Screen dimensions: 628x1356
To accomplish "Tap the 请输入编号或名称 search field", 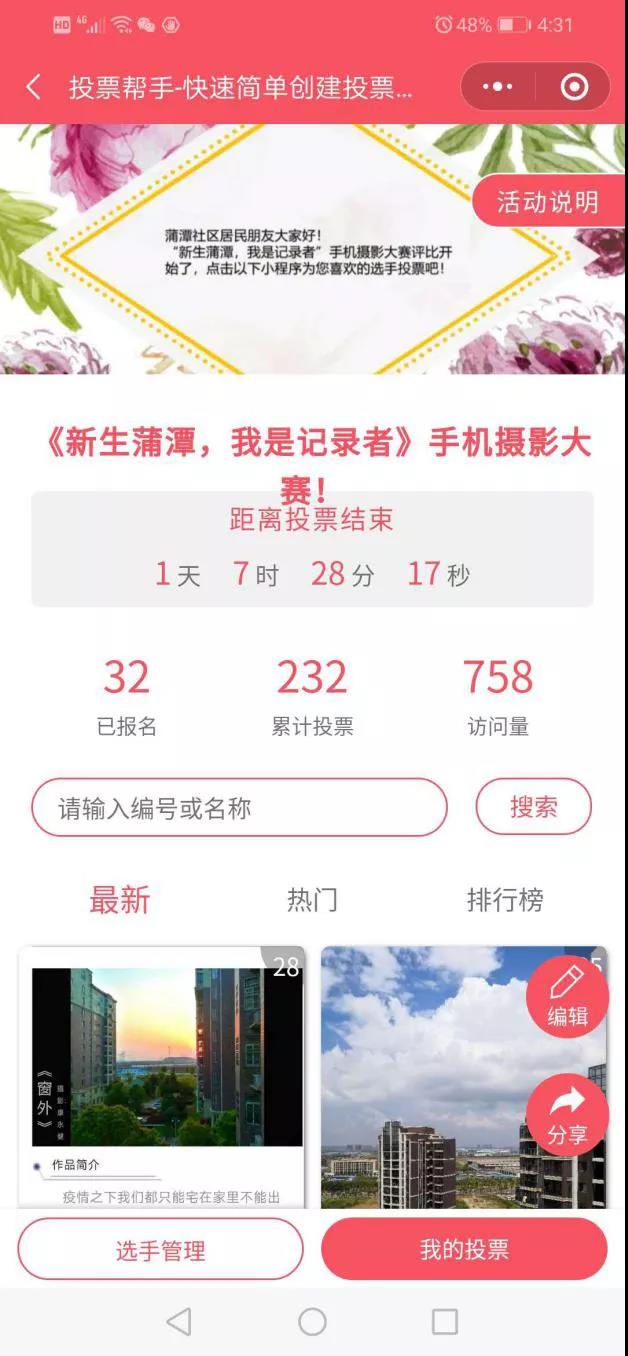I will [239, 807].
